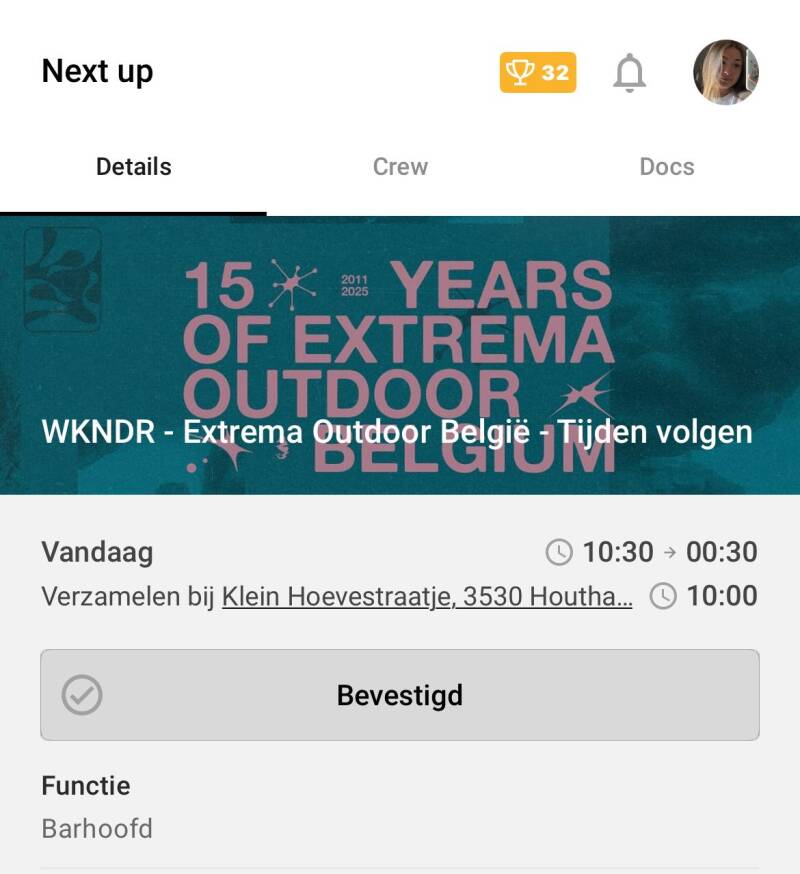800x874 pixels.
Task: Tap the Bevestigd button
Action: click(x=400, y=695)
